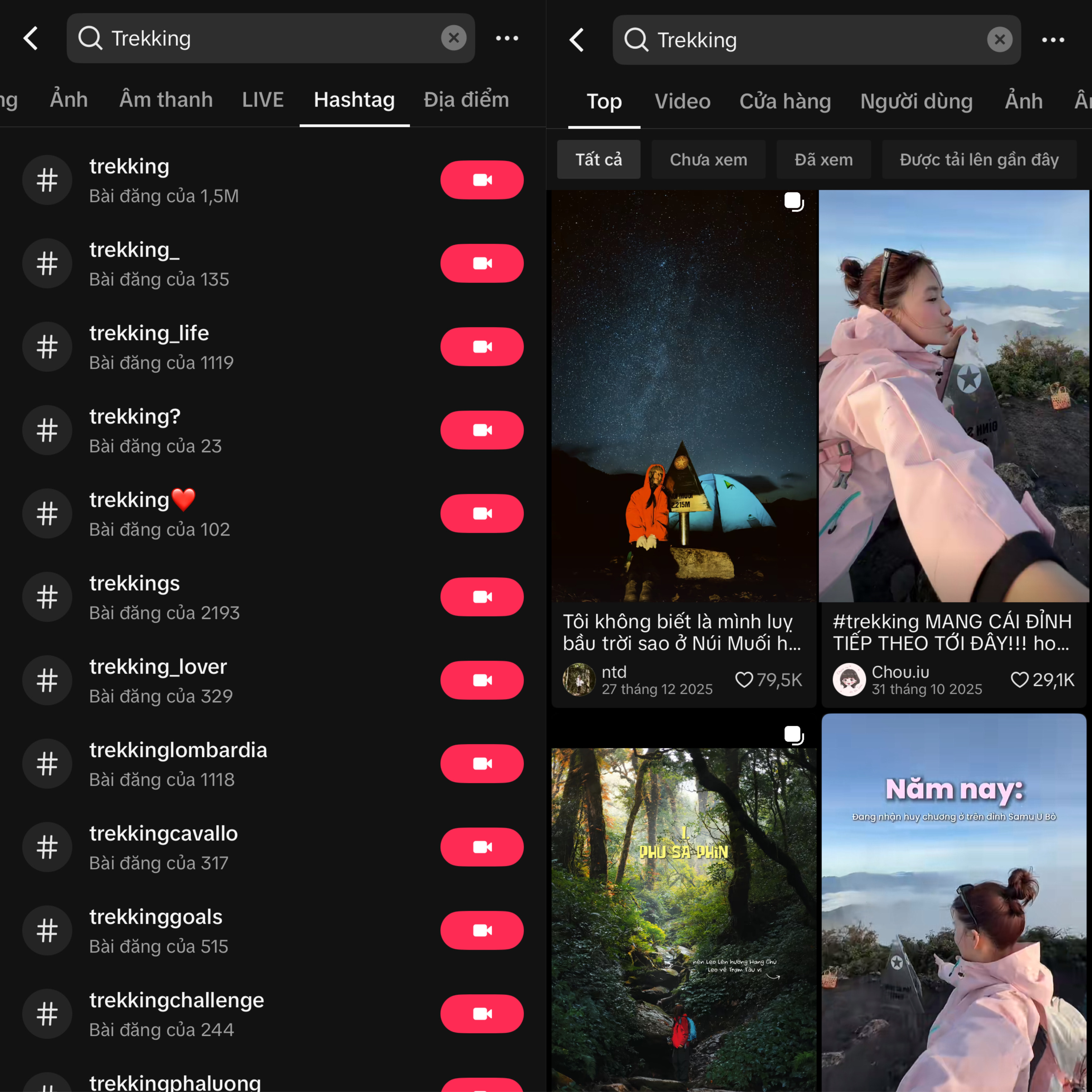Screen dimensions: 1092x1092
Task: Open the trekking_life hashtag
Action: 149,347
